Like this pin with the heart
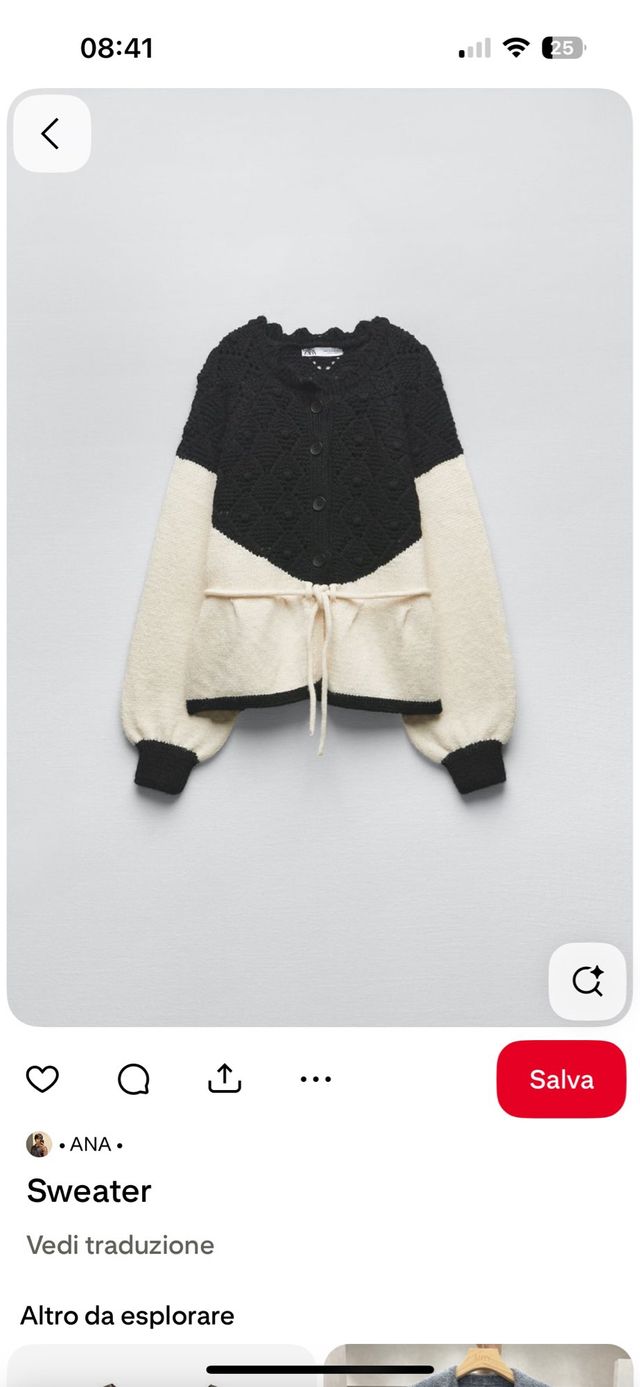Image resolution: width=640 pixels, height=1387 pixels. tap(42, 1079)
